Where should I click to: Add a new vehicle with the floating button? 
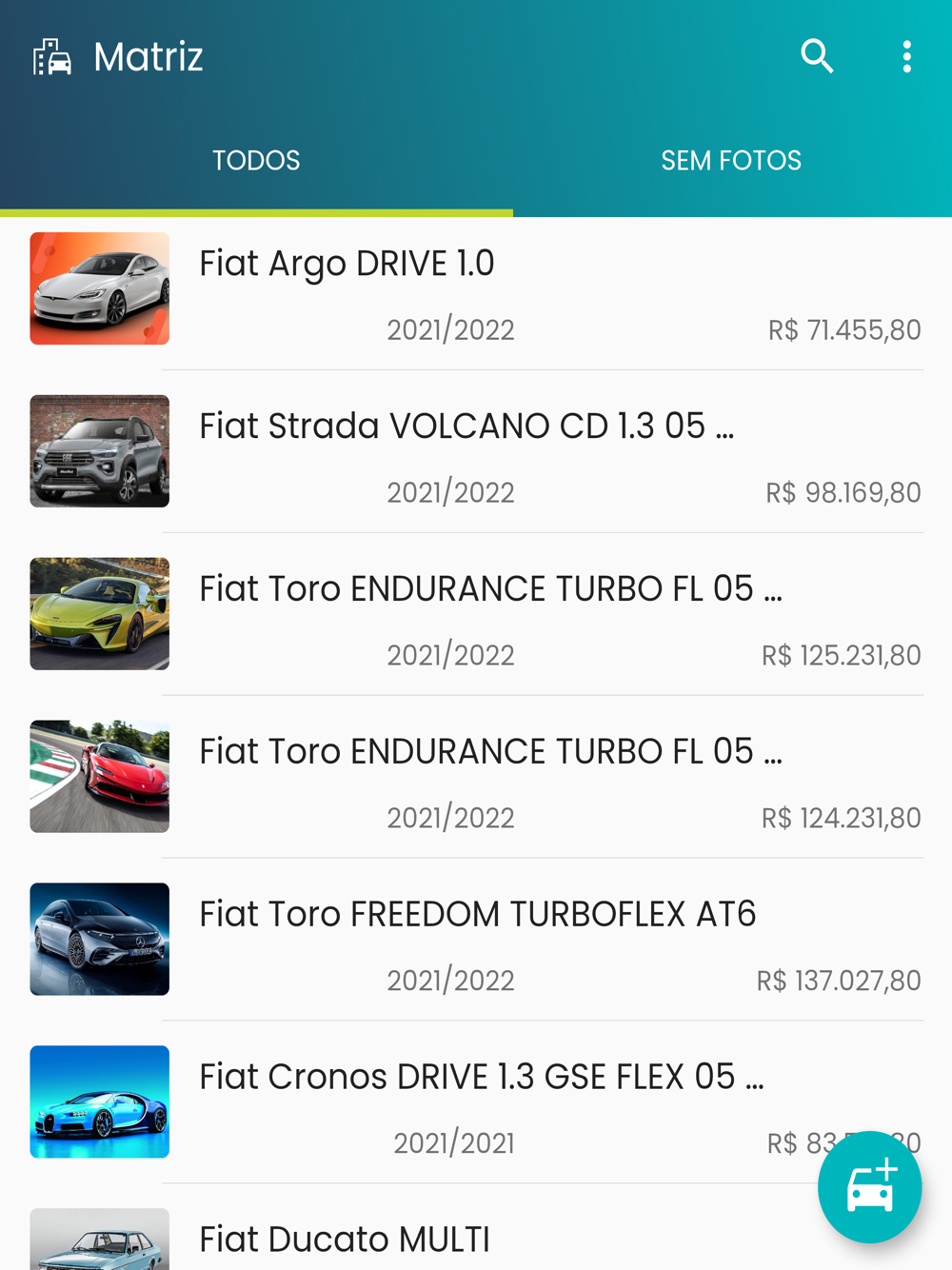point(869,1187)
